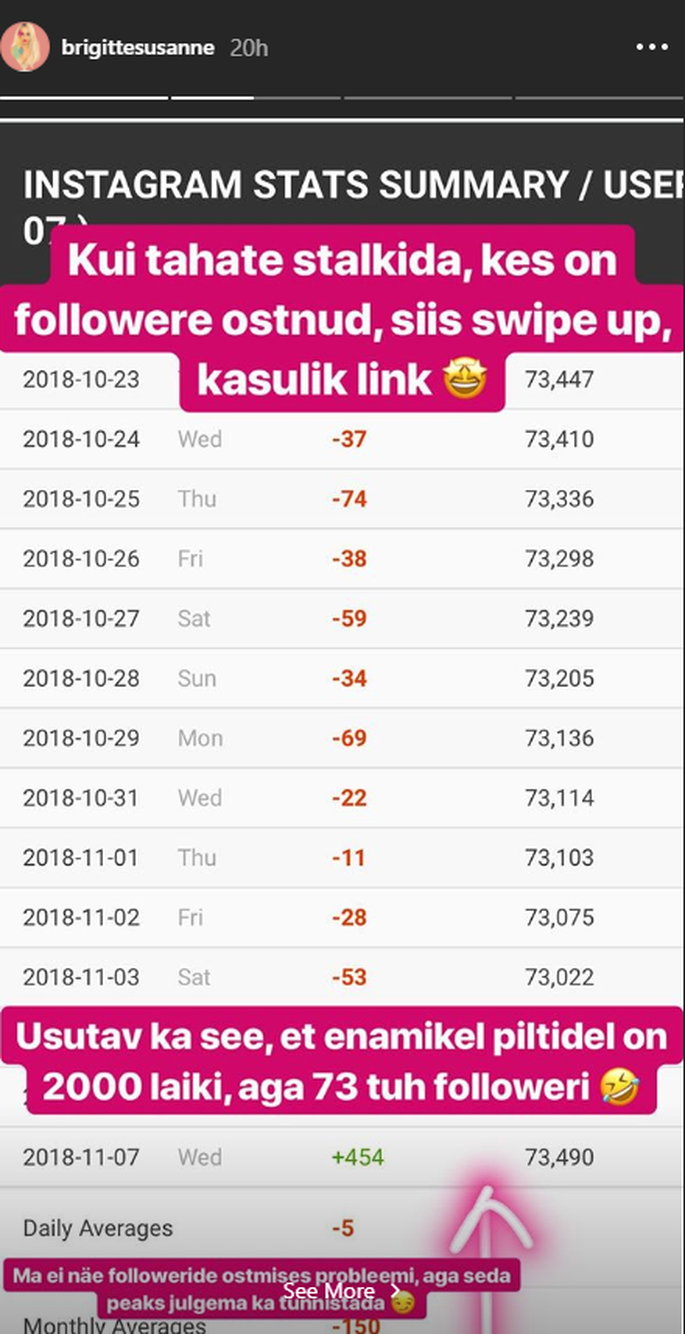Image resolution: width=685 pixels, height=1334 pixels.
Task: Open the three-dot story options menu
Action: 652,47
